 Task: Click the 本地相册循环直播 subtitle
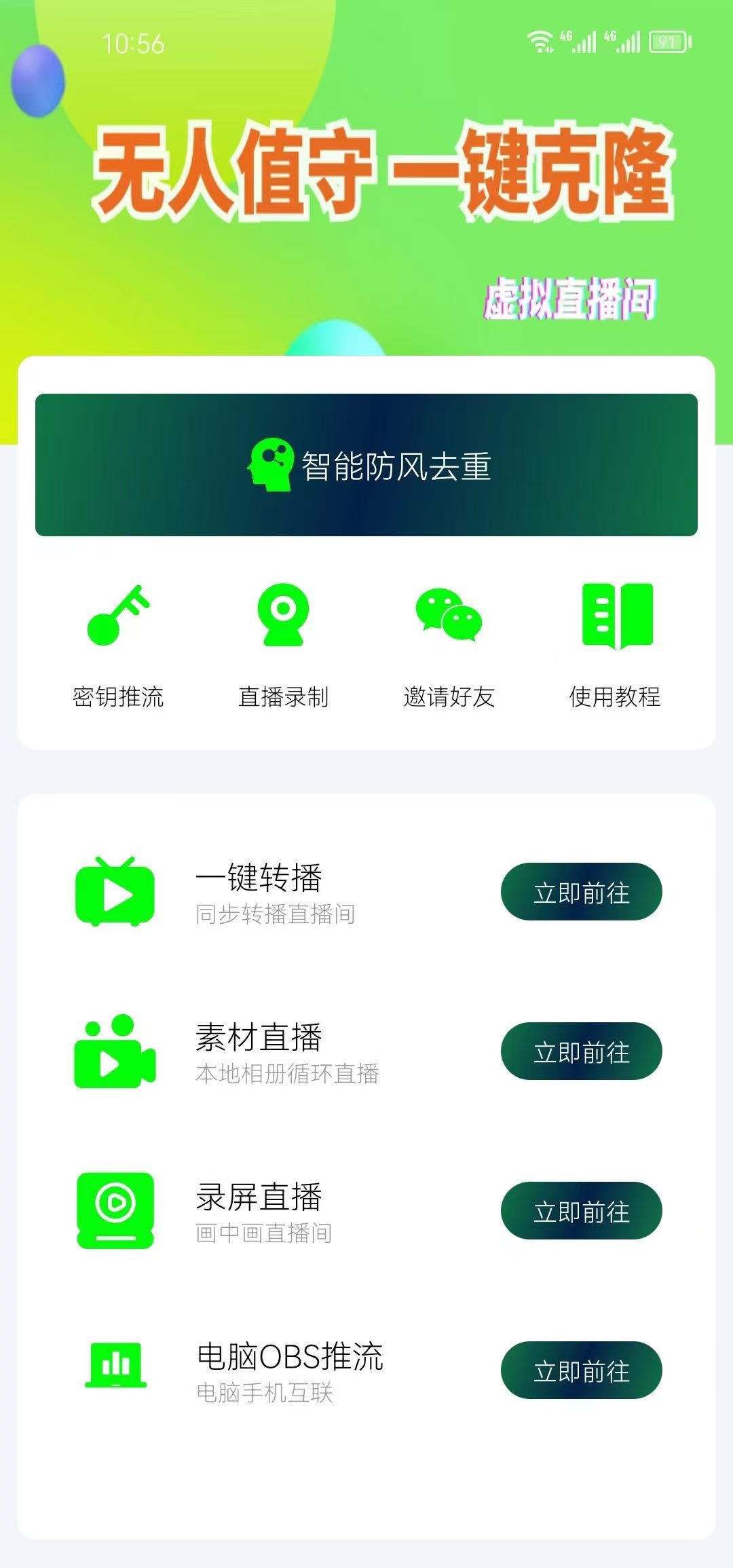(x=288, y=1075)
